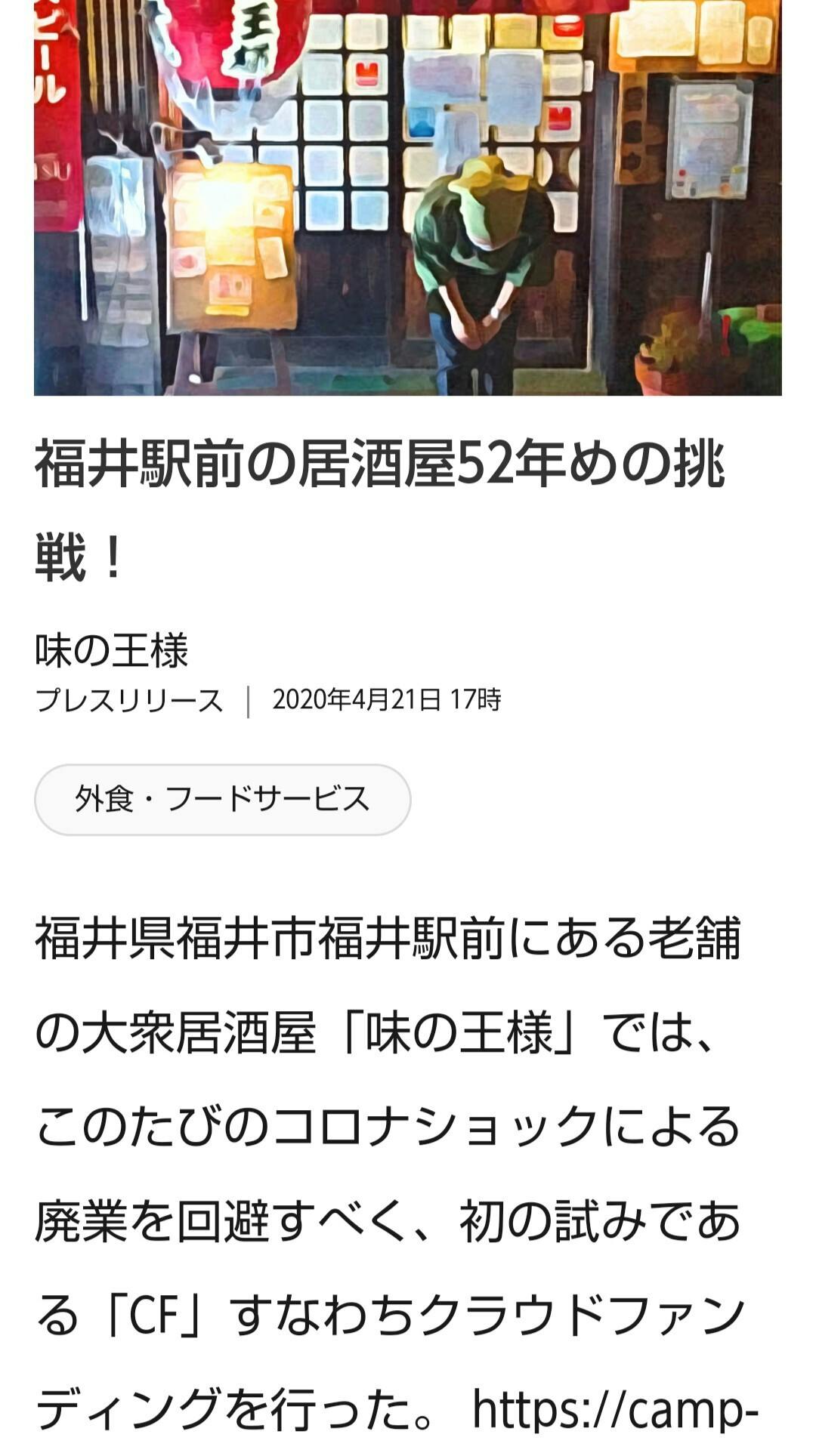Open the article's header photo
This screenshot has width=816, height=1456.
pos(408,198)
